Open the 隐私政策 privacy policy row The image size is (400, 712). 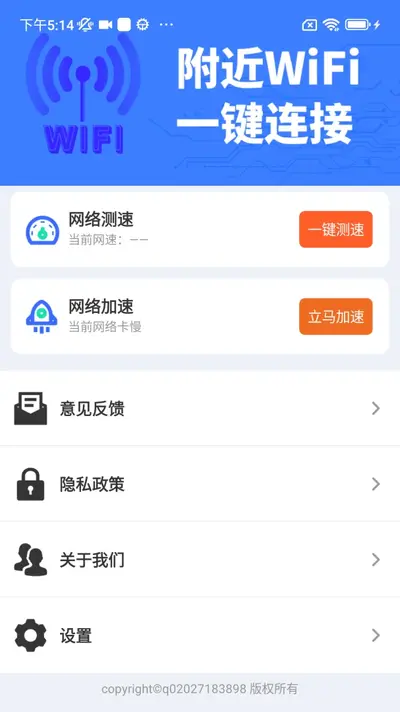pos(200,484)
